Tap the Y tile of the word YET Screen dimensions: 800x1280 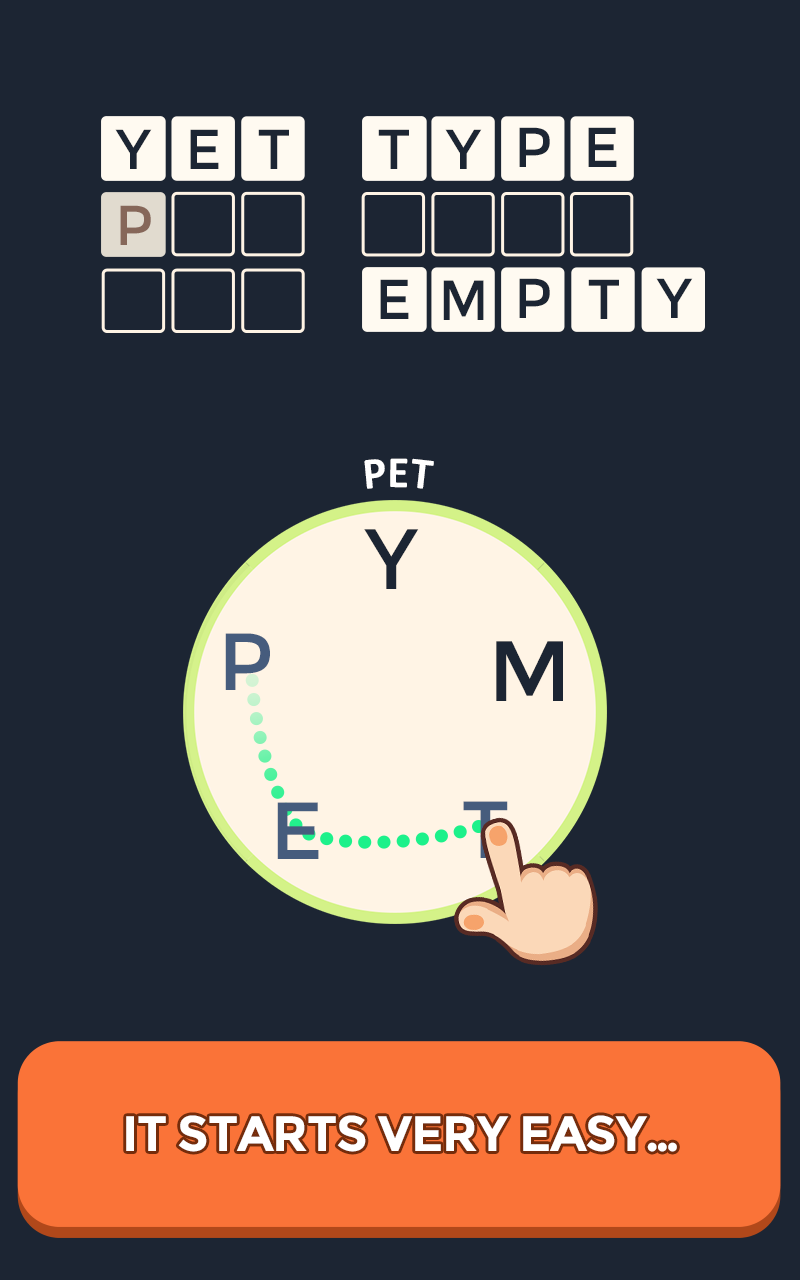tap(133, 149)
